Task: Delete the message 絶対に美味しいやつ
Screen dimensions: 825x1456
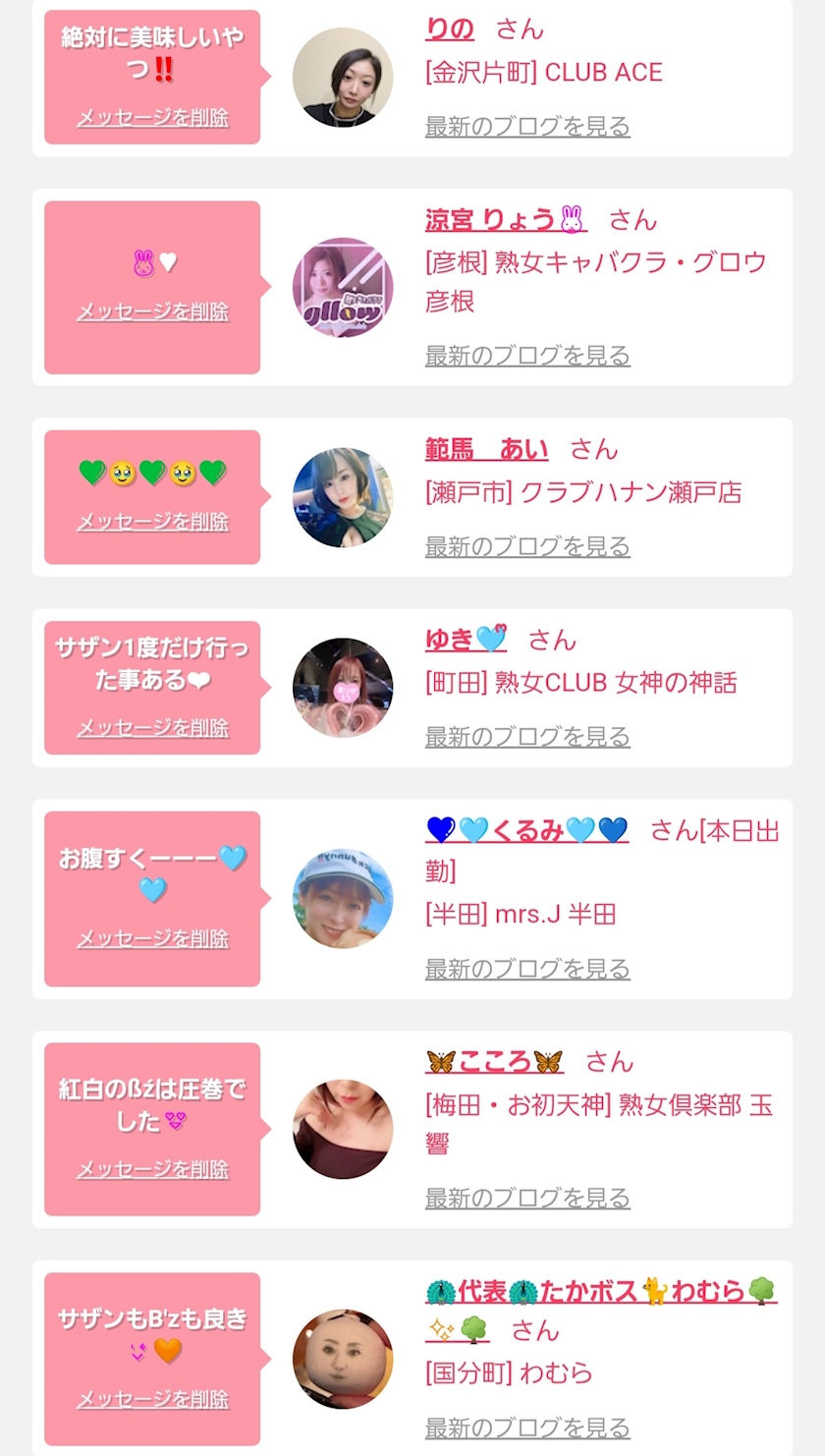Action: point(152,118)
